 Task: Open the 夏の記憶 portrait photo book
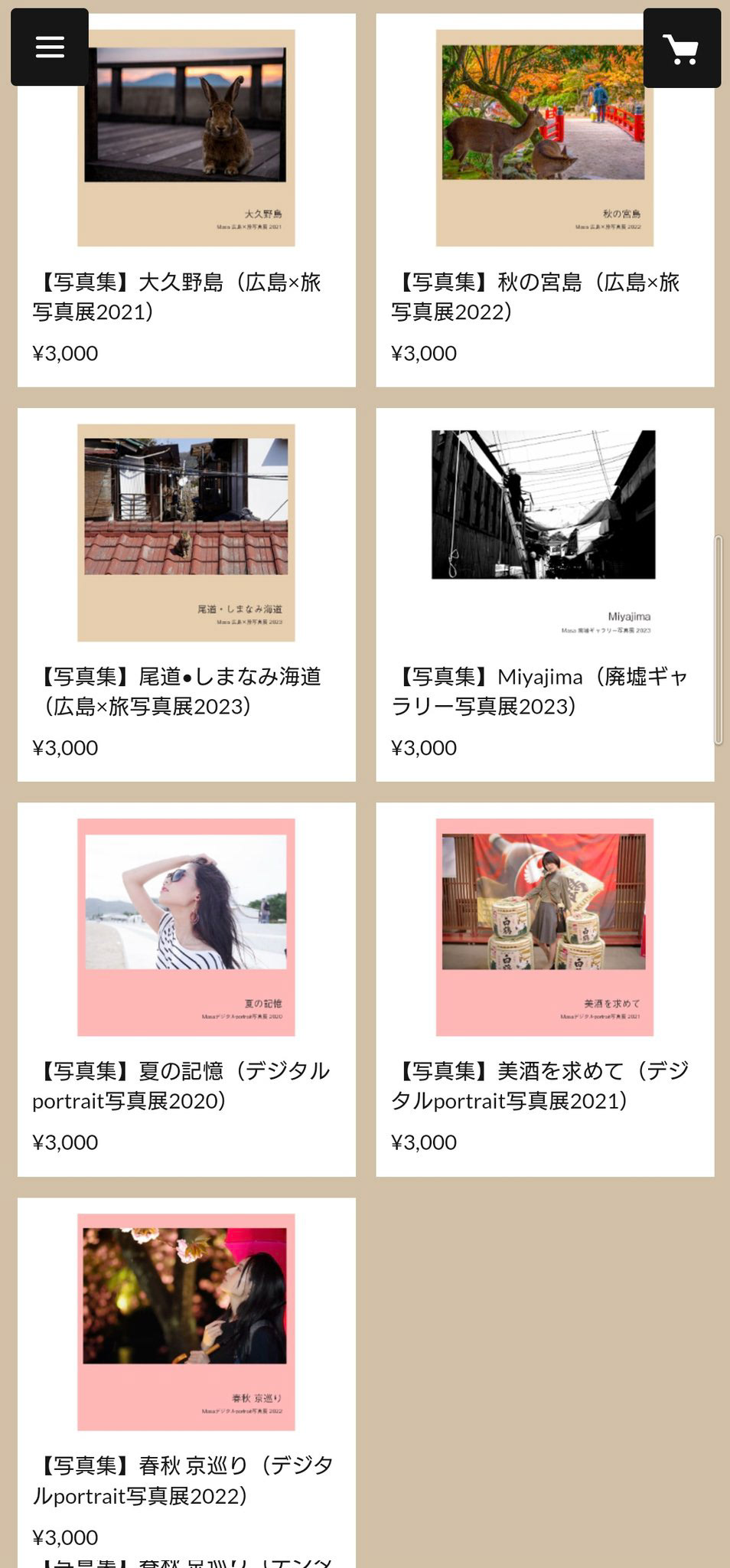pyautogui.click(x=187, y=989)
